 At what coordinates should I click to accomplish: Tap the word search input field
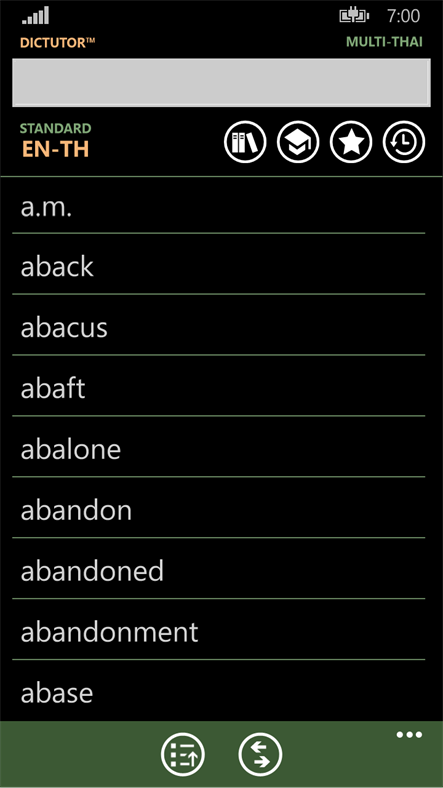(x=221, y=83)
